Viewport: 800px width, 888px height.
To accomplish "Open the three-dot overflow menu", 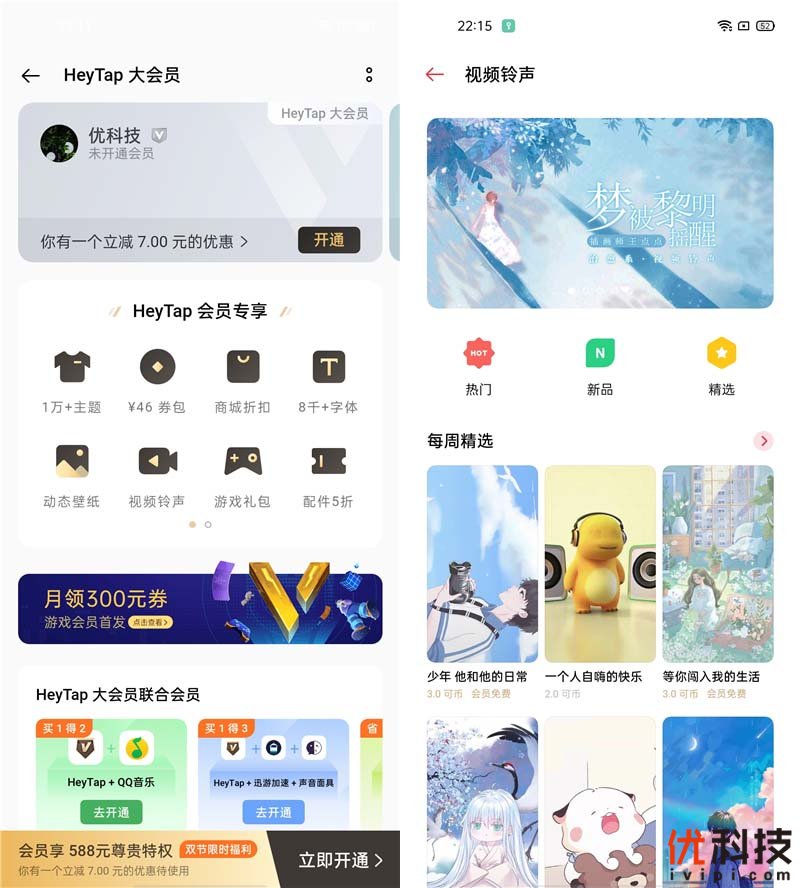I will pyautogui.click(x=369, y=75).
